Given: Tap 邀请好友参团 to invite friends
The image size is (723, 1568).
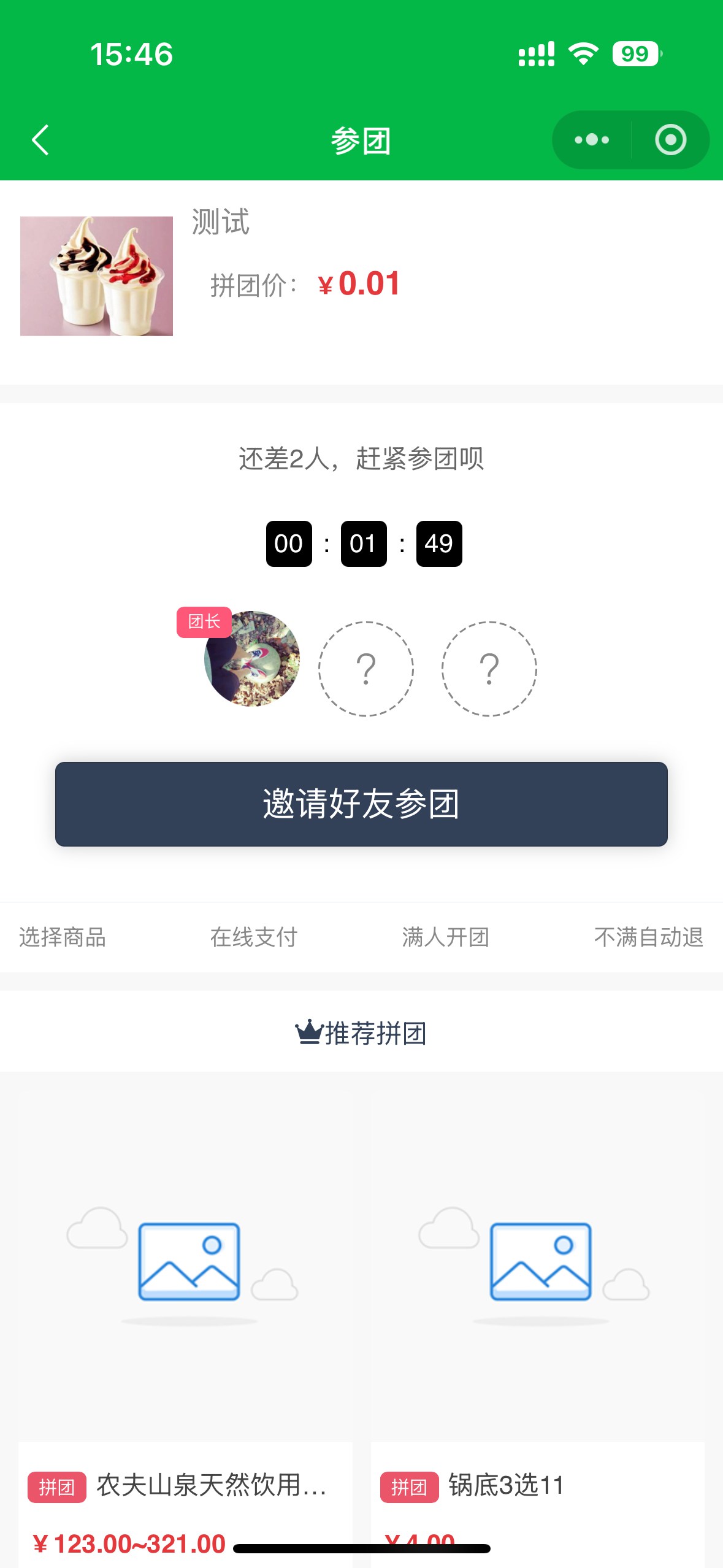Looking at the screenshot, I should pos(361,804).
